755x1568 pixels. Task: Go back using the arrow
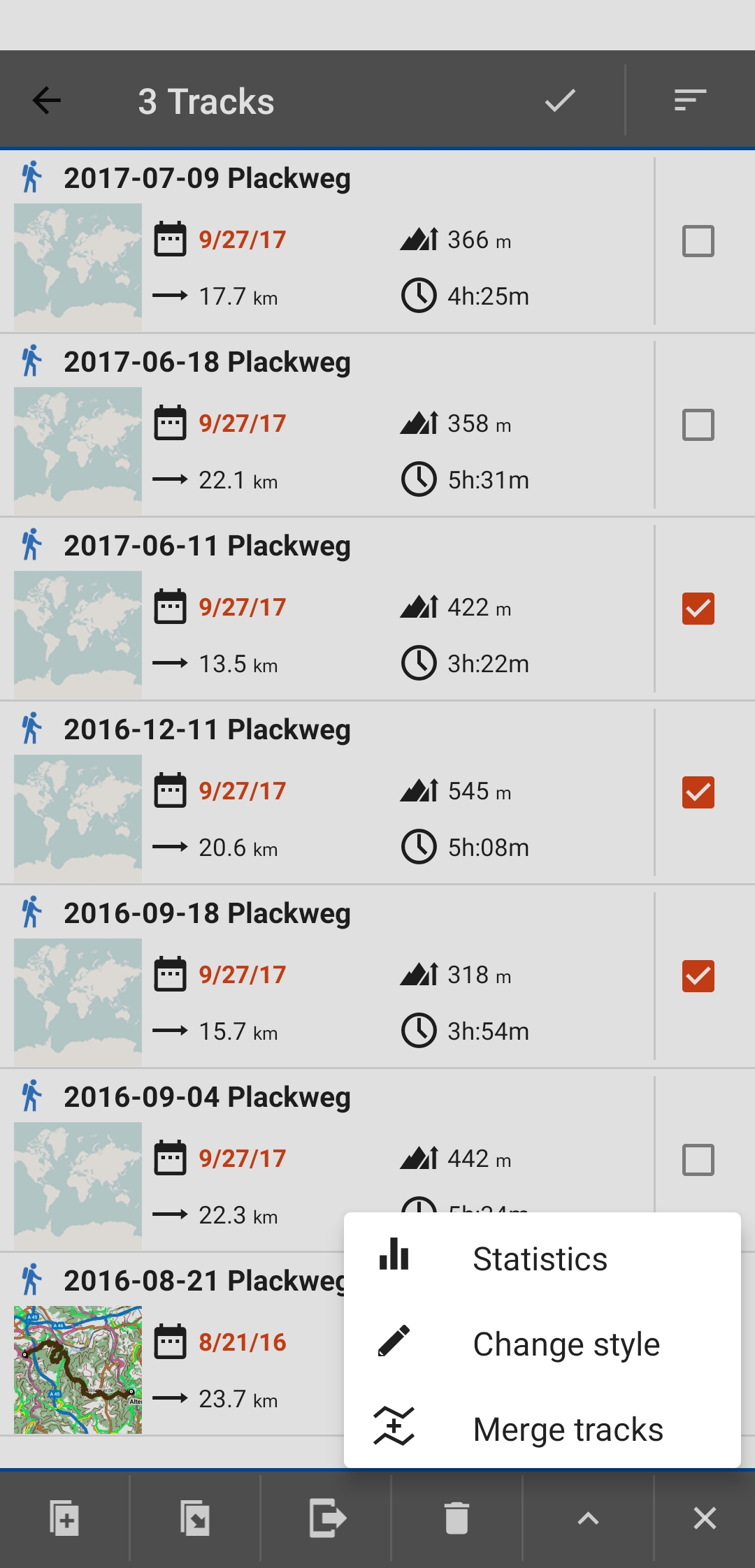[x=47, y=101]
